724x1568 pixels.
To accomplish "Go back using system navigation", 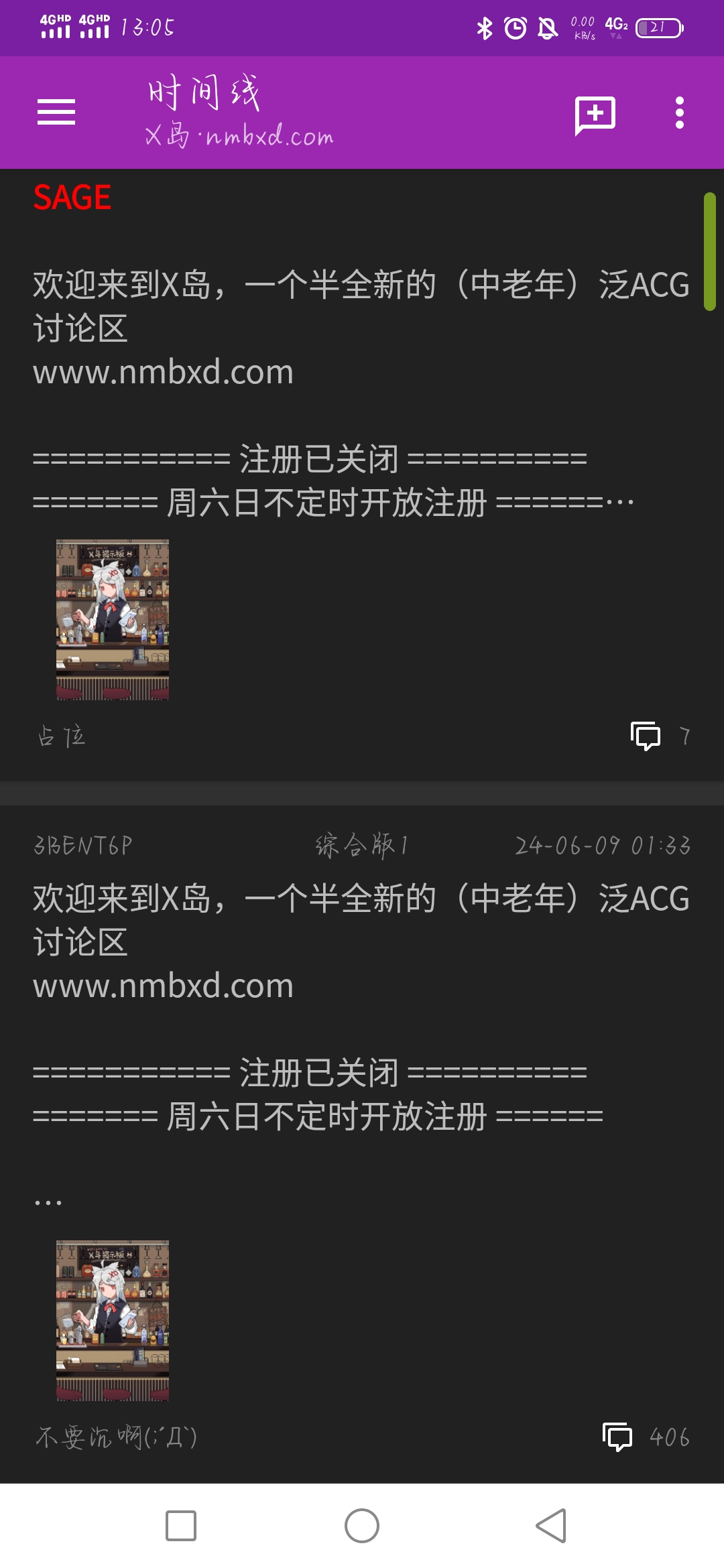I will [551, 1526].
